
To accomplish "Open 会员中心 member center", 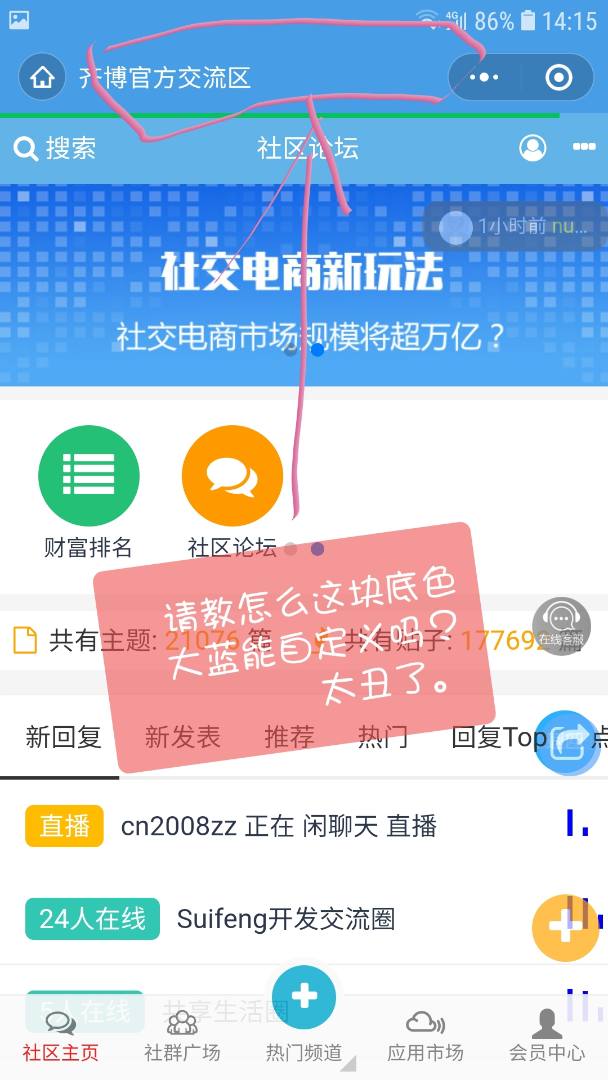I will click(547, 1036).
